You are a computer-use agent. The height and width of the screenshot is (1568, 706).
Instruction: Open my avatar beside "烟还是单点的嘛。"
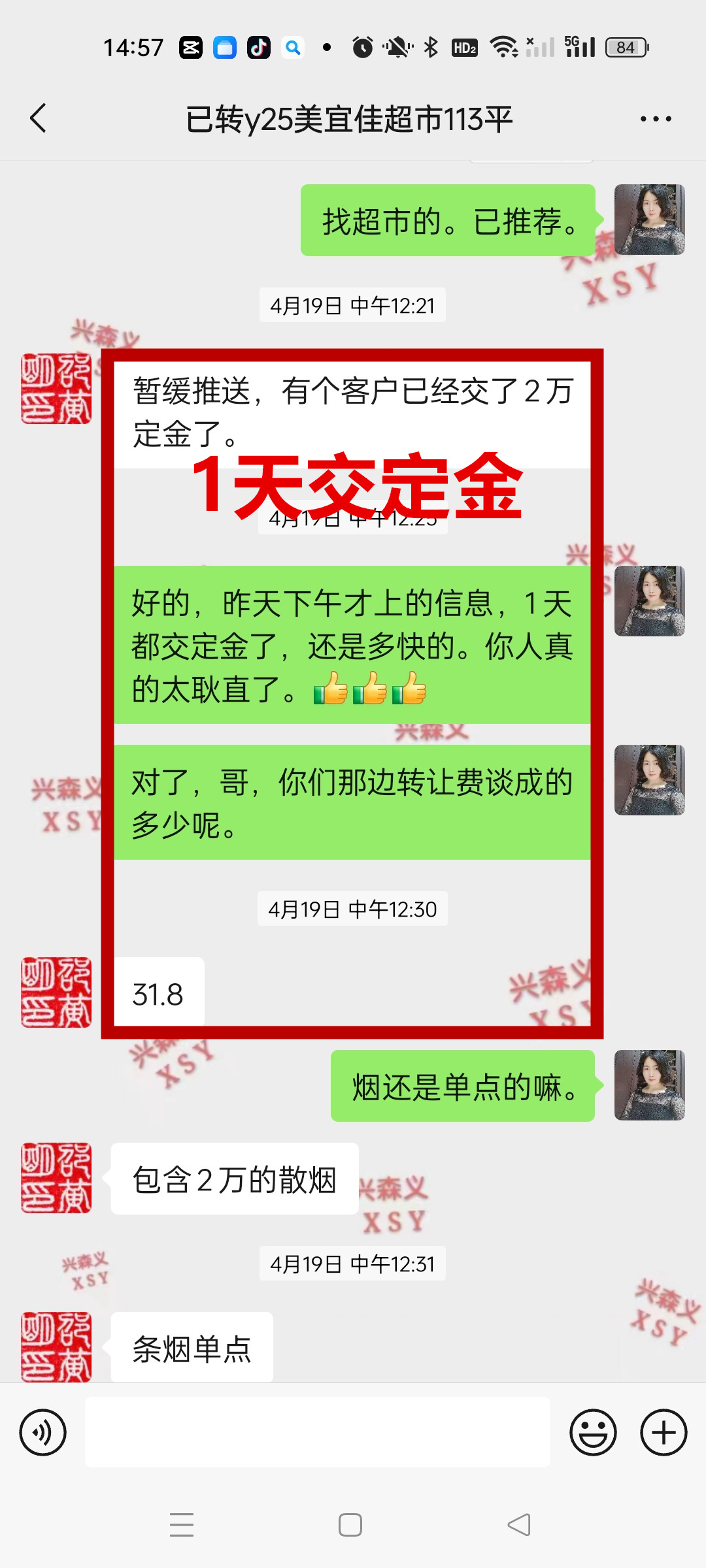[649, 1085]
